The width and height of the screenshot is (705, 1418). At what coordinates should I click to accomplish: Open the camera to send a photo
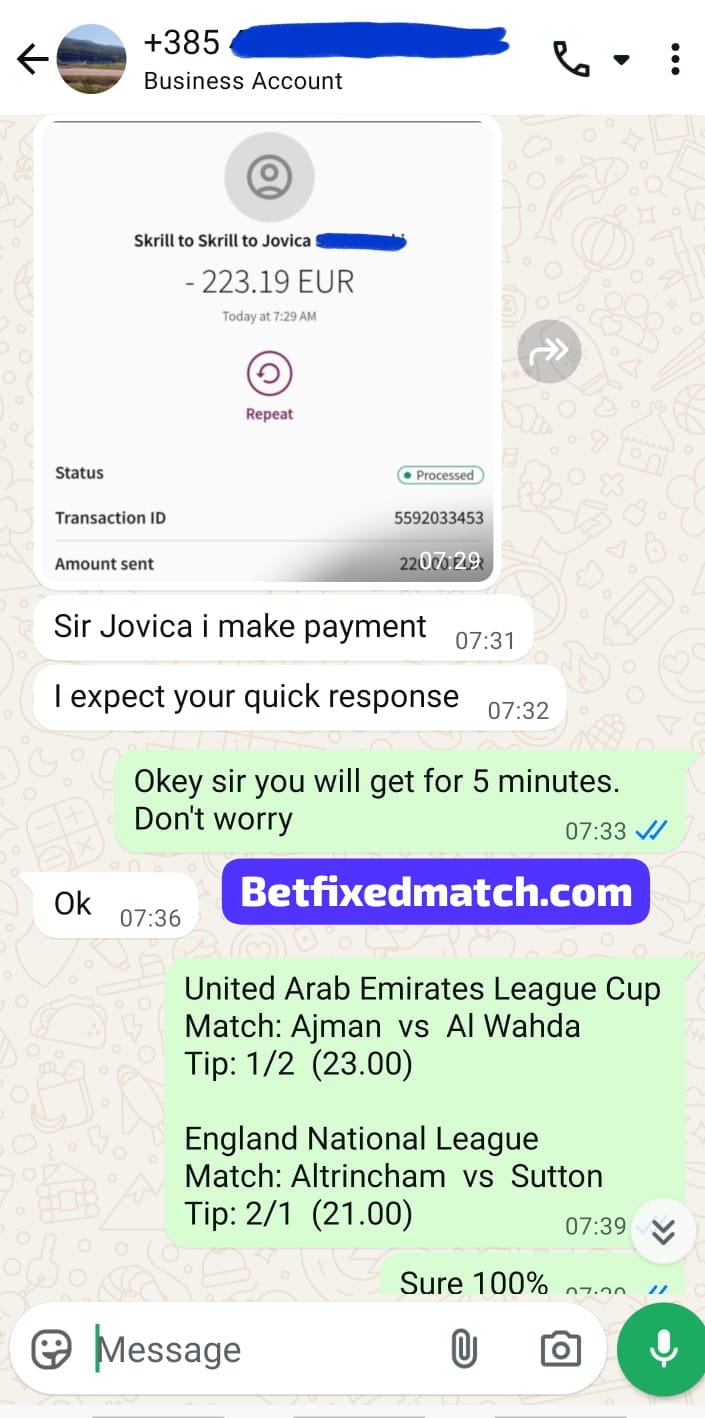click(560, 1349)
